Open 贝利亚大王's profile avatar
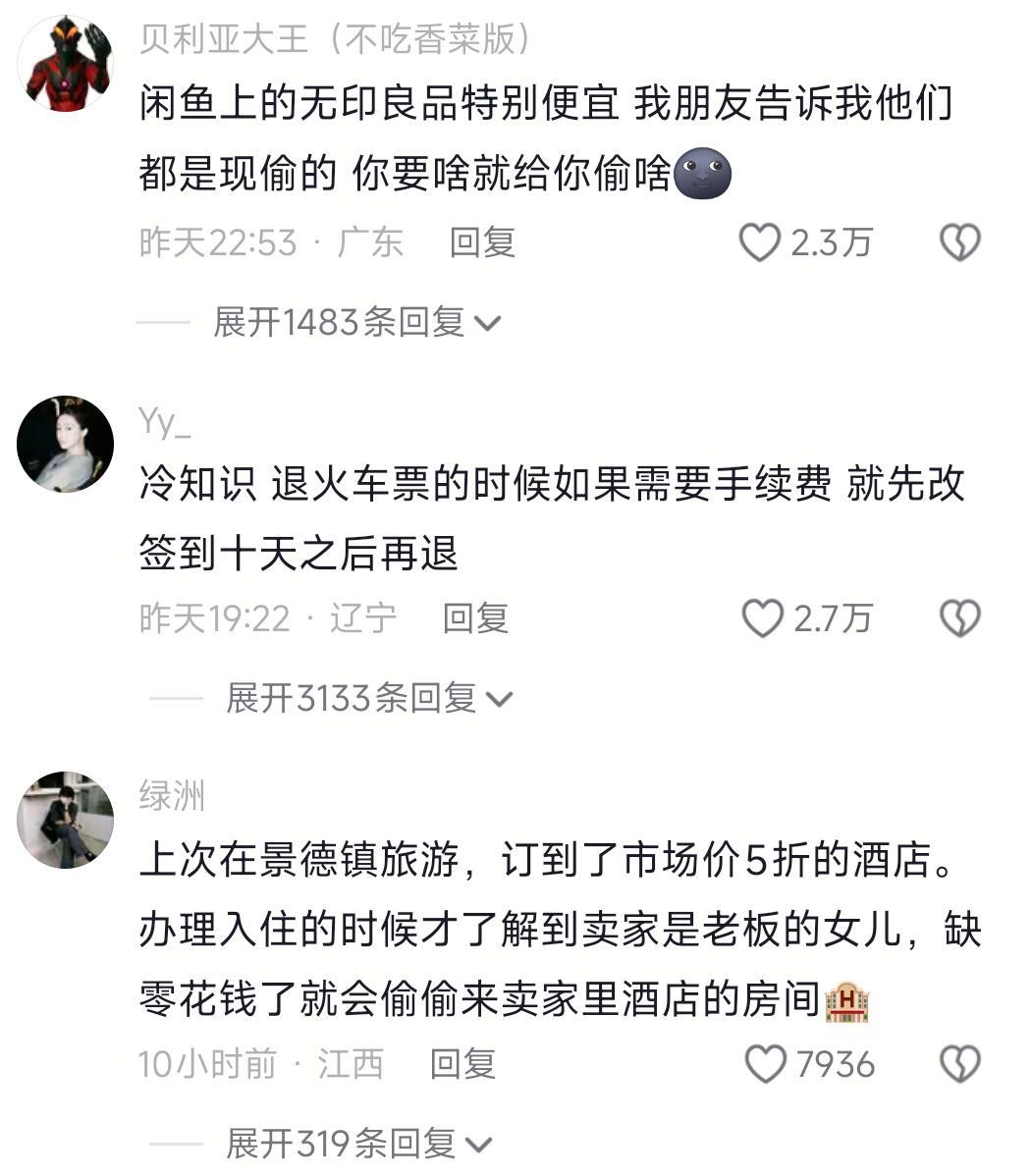The height and width of the screenshot is (1176, 1032). click(66, 65)
